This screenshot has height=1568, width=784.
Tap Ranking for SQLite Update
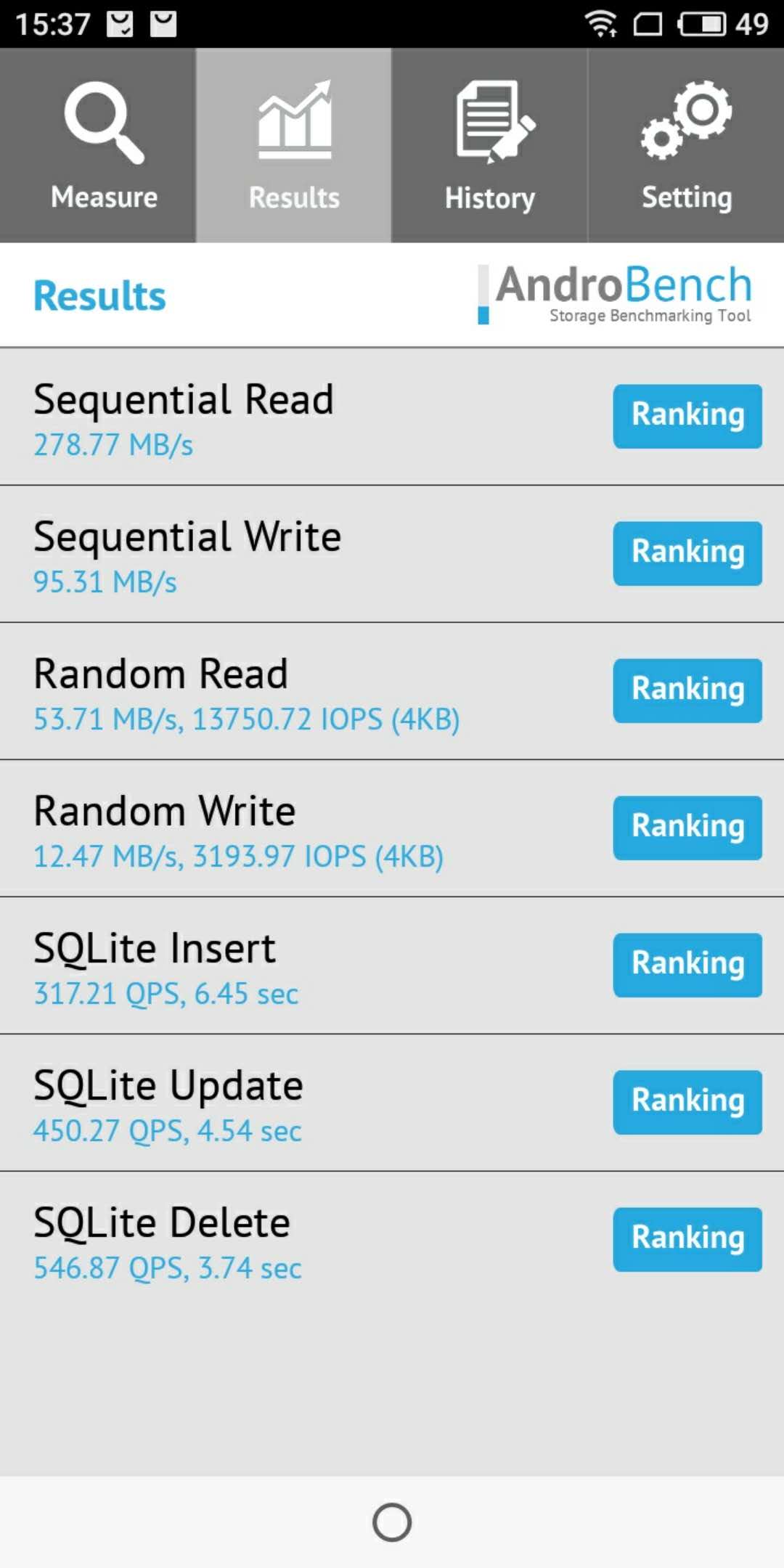pos(687,1102)
